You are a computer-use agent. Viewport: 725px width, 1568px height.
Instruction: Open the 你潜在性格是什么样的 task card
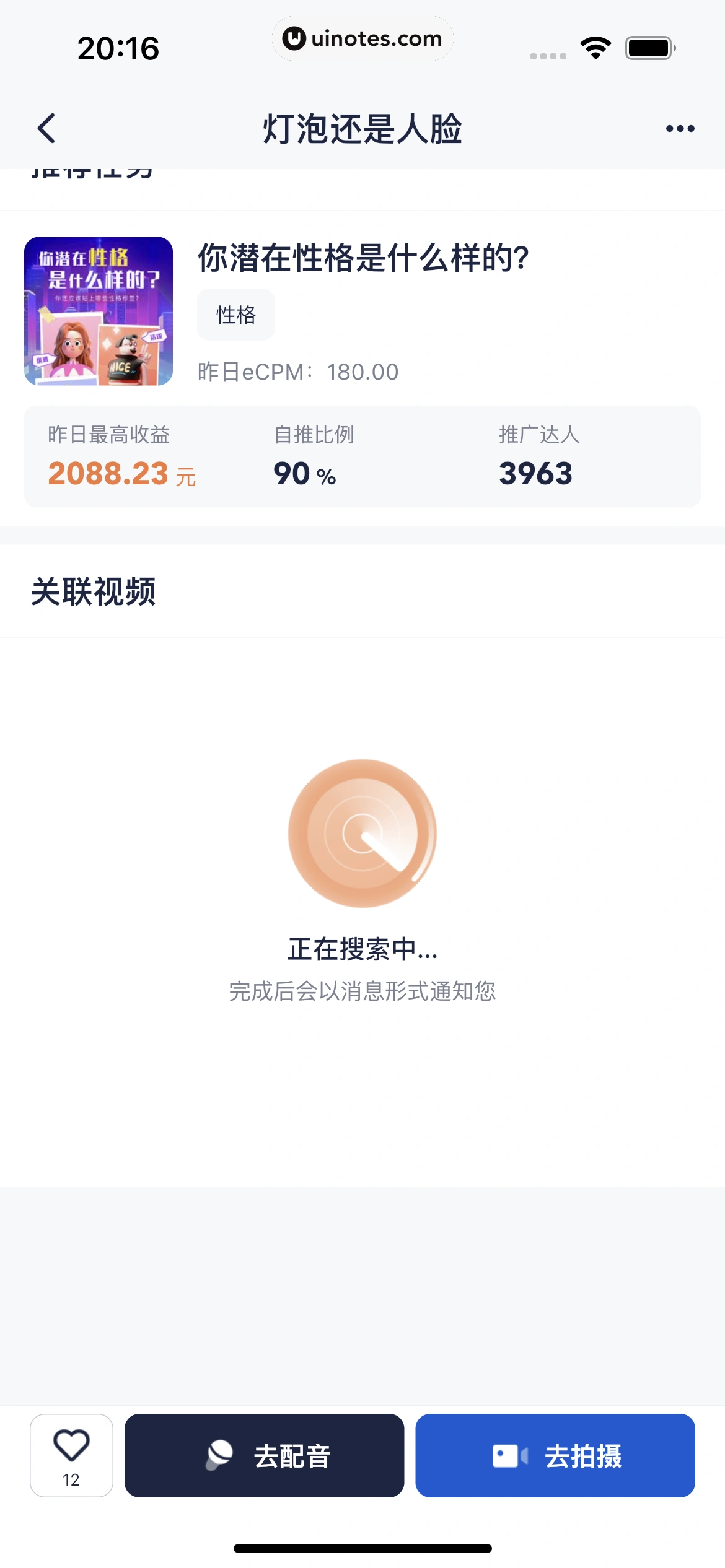tap(362, 258)
